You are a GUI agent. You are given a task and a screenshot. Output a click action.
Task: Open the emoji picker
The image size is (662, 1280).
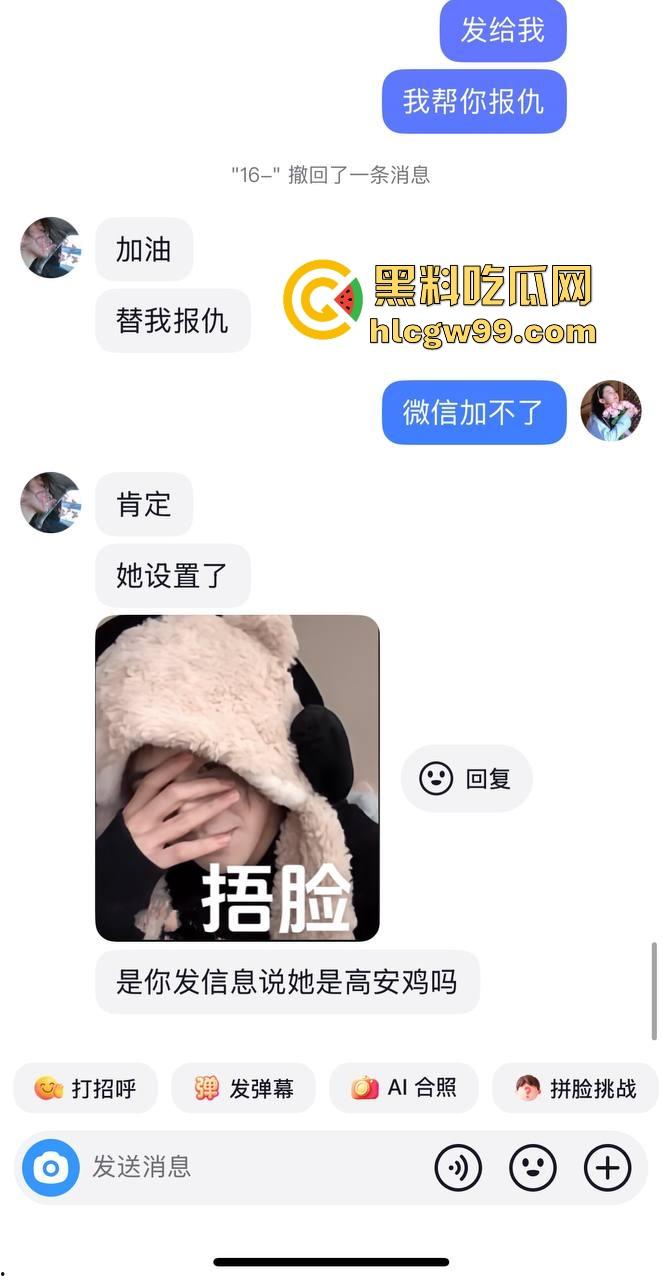click(533, 1167)
